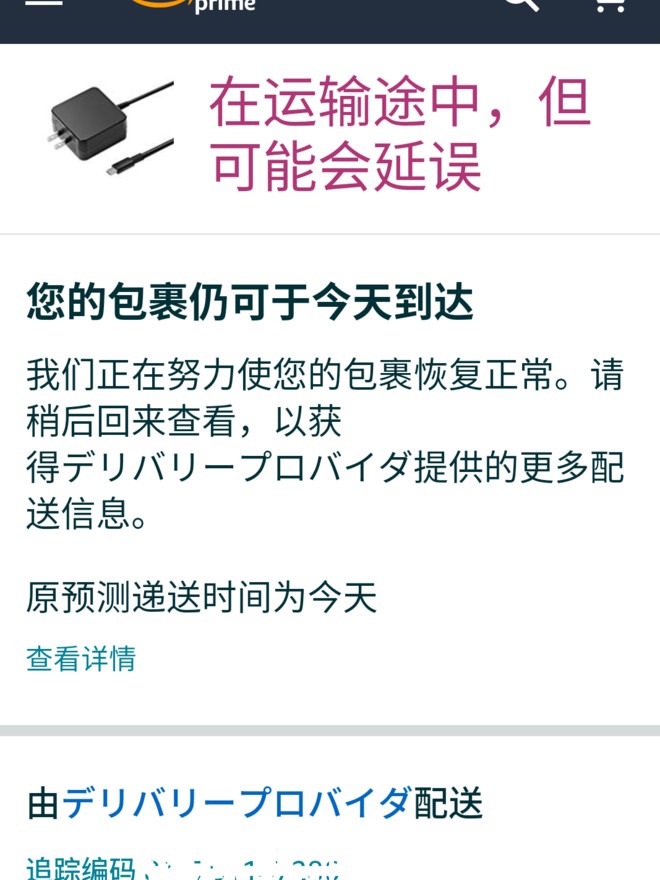Open the shopping cart

click(609, 4)
